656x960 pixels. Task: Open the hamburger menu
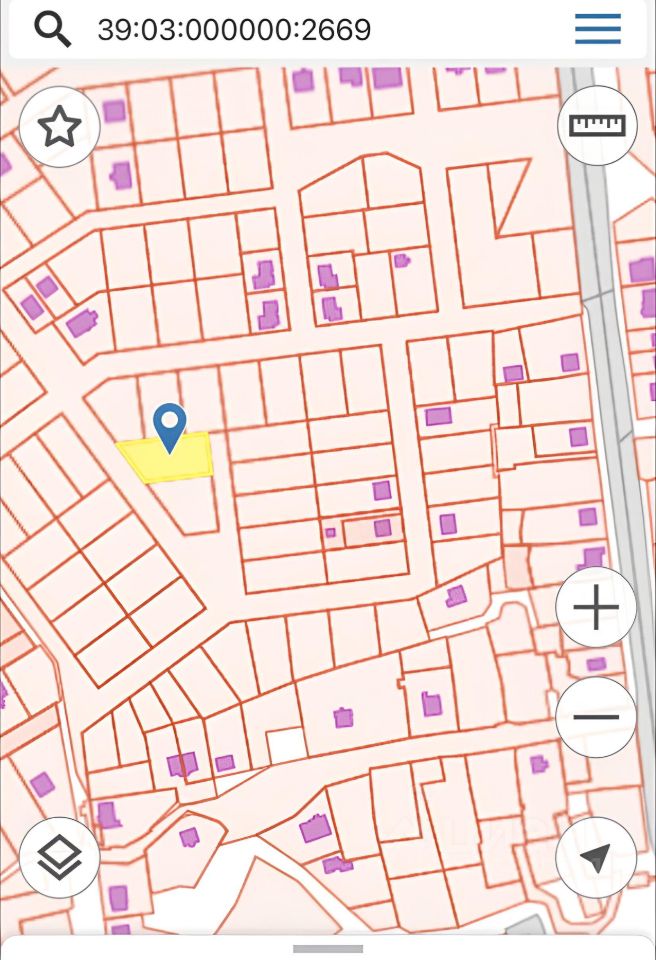pos(598,30)
